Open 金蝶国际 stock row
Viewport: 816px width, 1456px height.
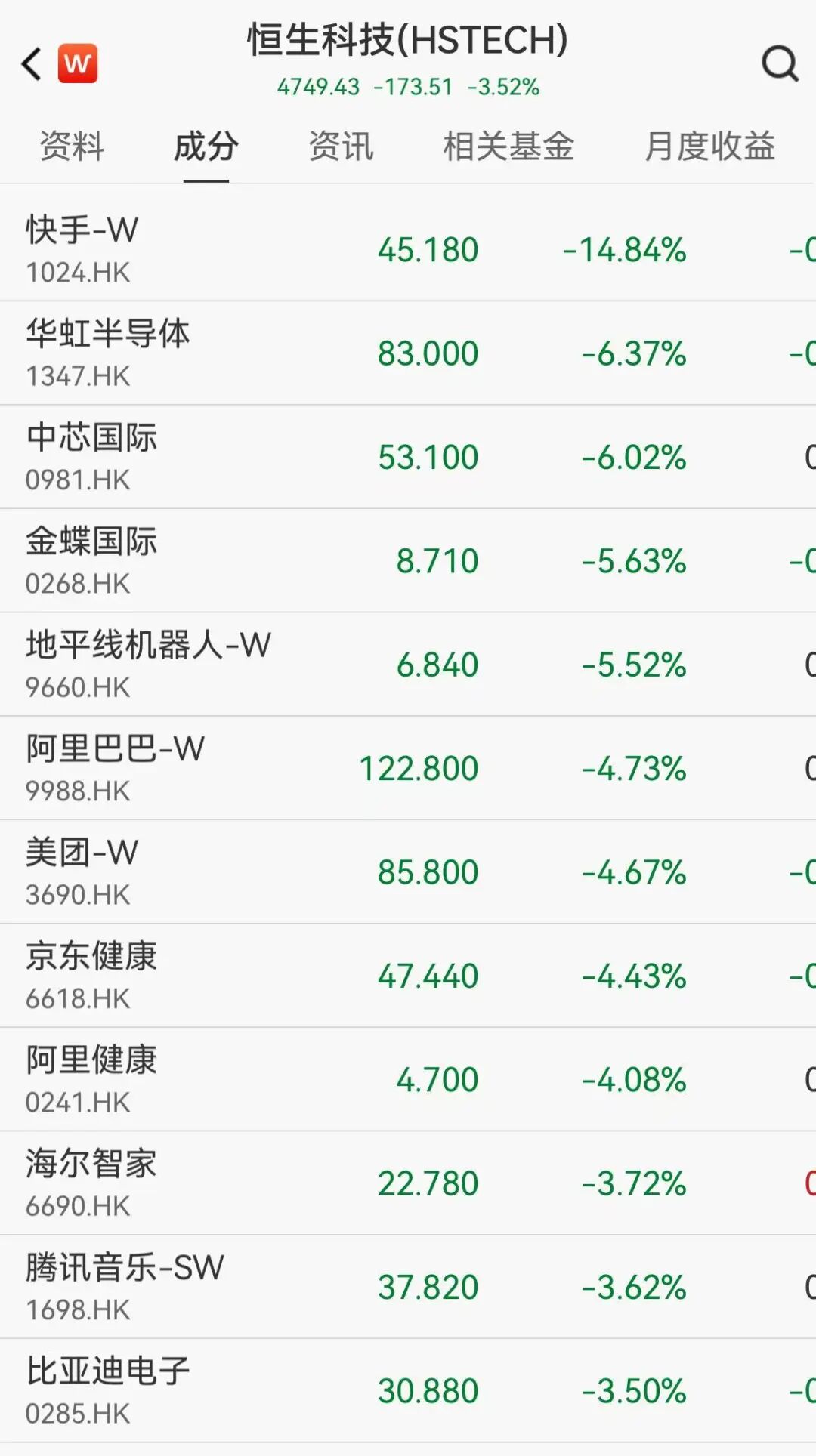click(x=91, y=560)
